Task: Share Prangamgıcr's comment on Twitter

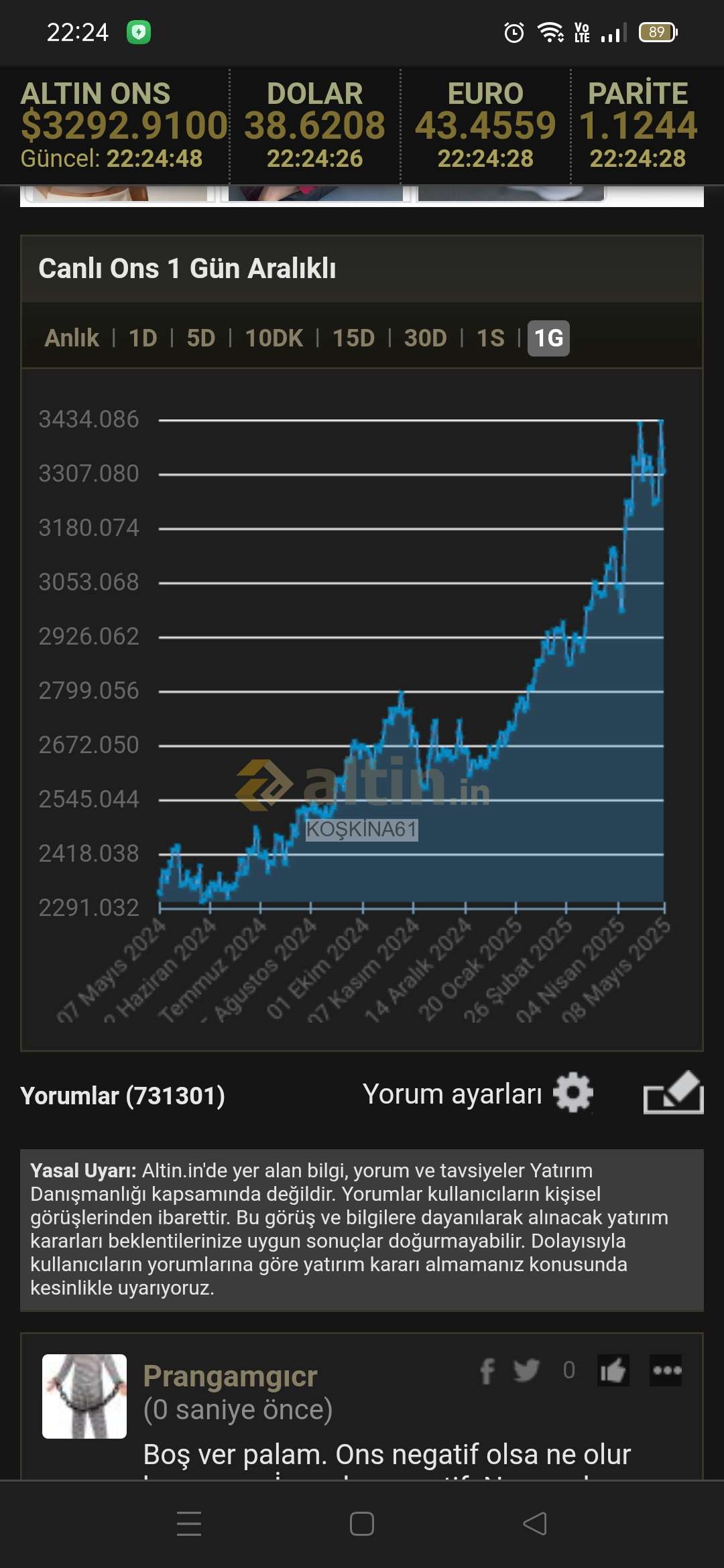Action: 526,1371
